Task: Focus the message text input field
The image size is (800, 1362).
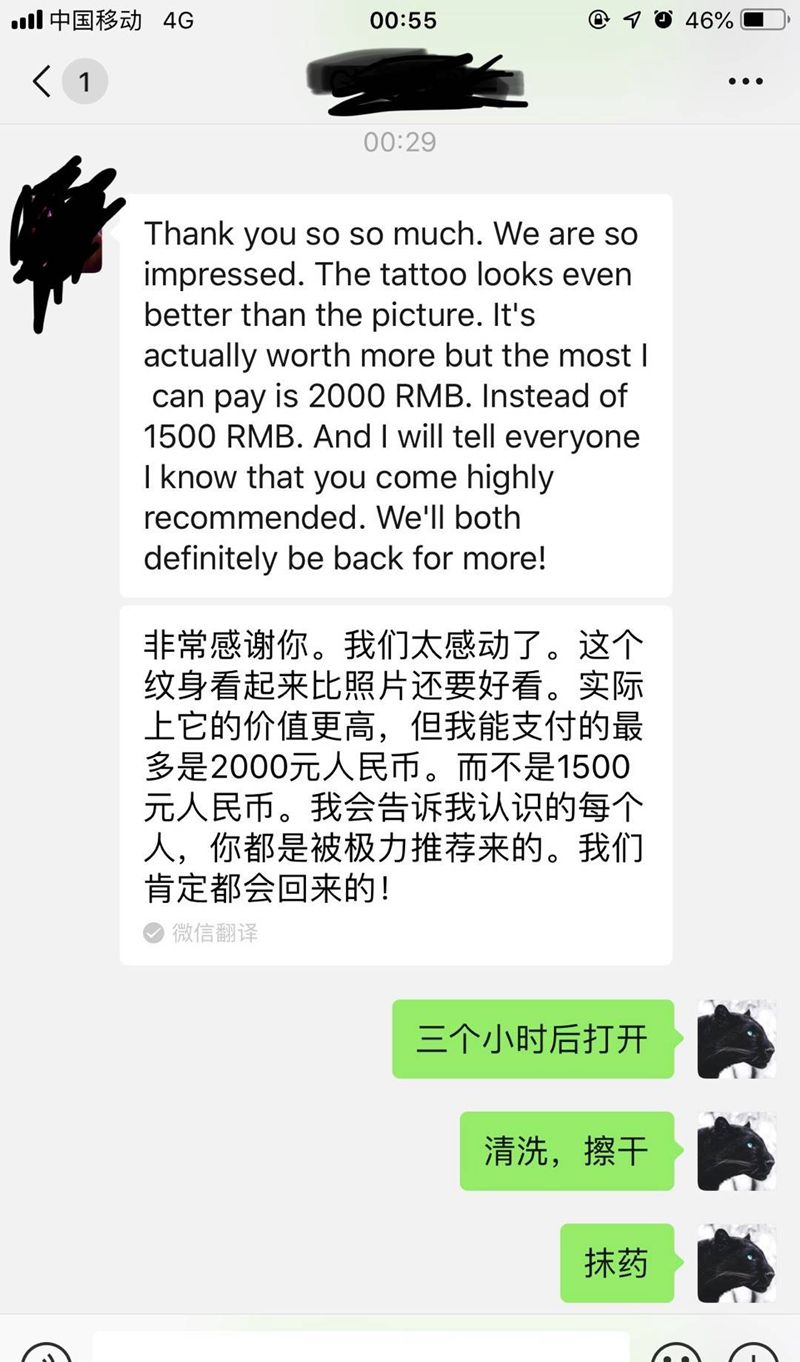Action: (360, 1348)
